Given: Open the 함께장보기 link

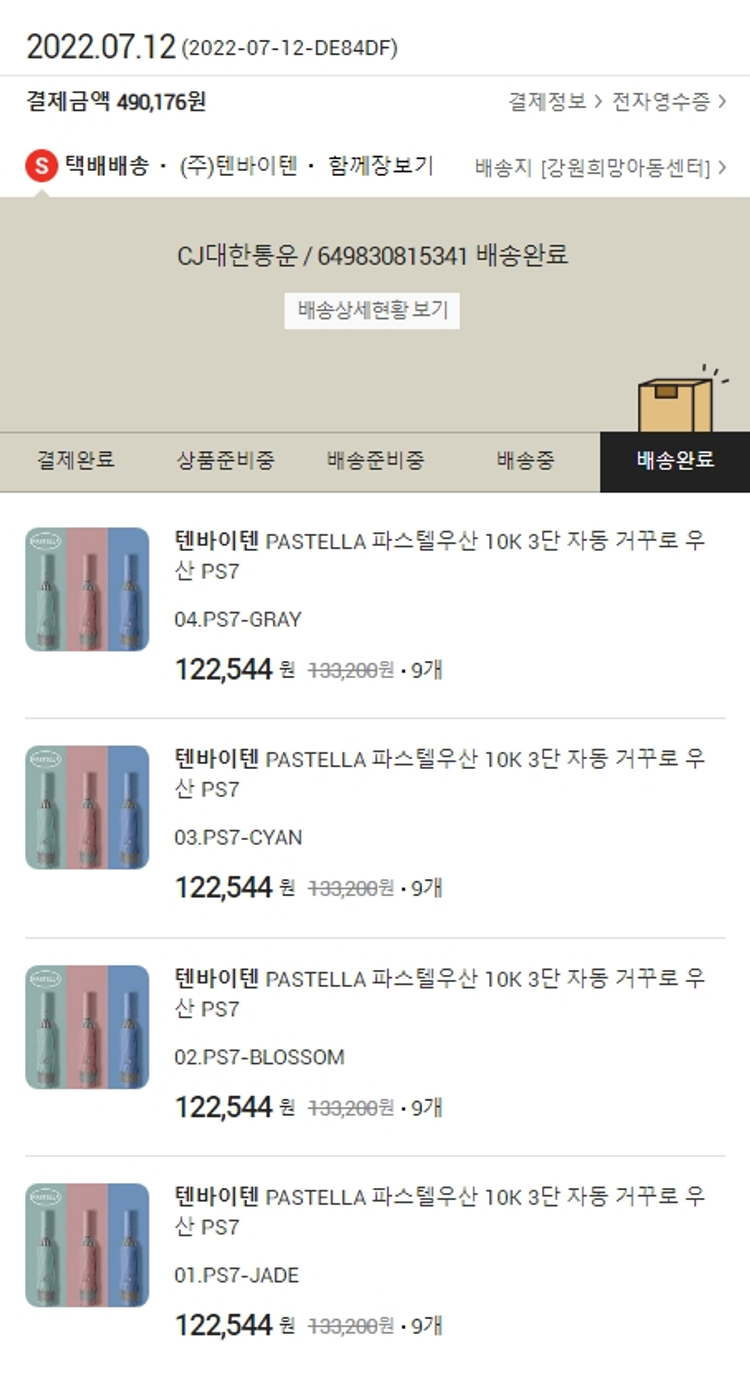Looking at the screenshot, I should (380, 166).
